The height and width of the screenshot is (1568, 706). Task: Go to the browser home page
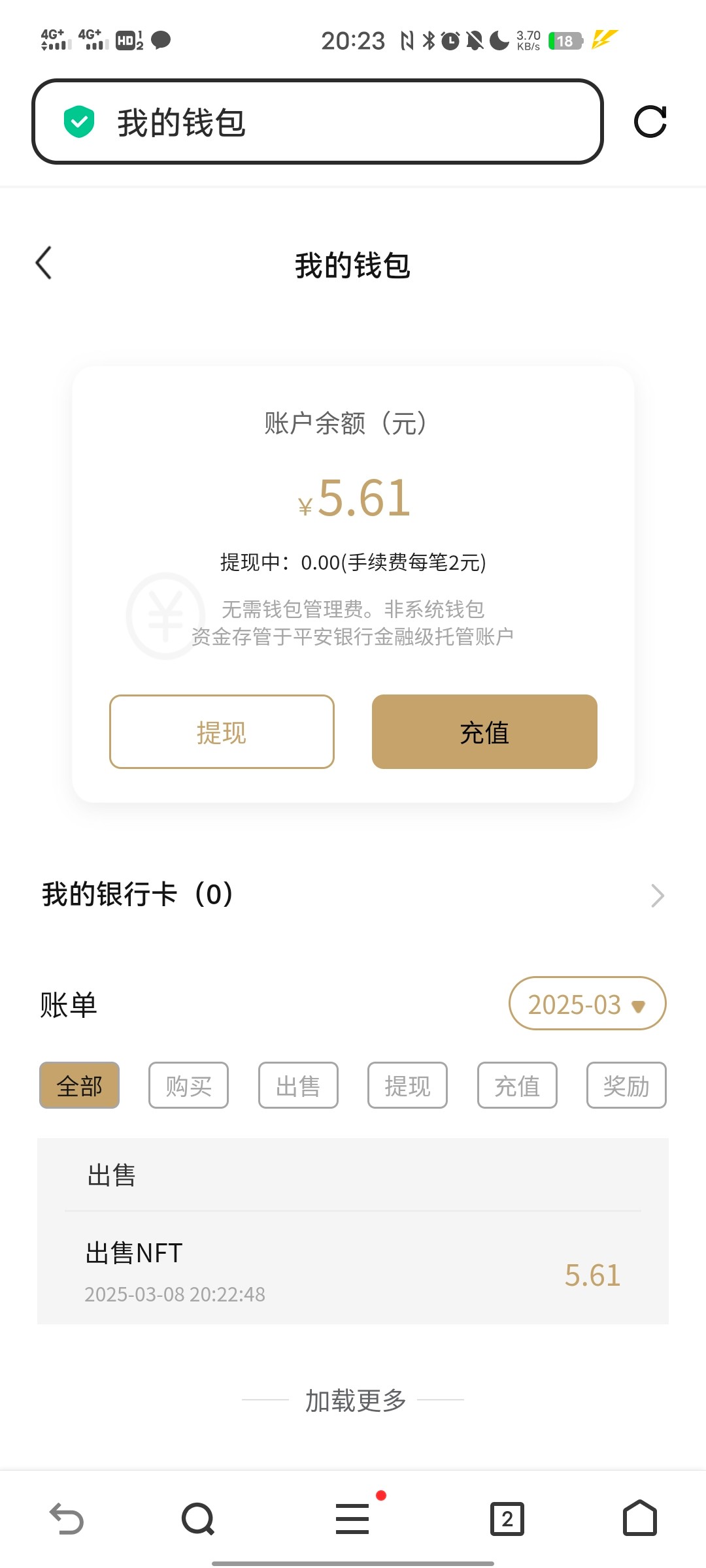640,1518
